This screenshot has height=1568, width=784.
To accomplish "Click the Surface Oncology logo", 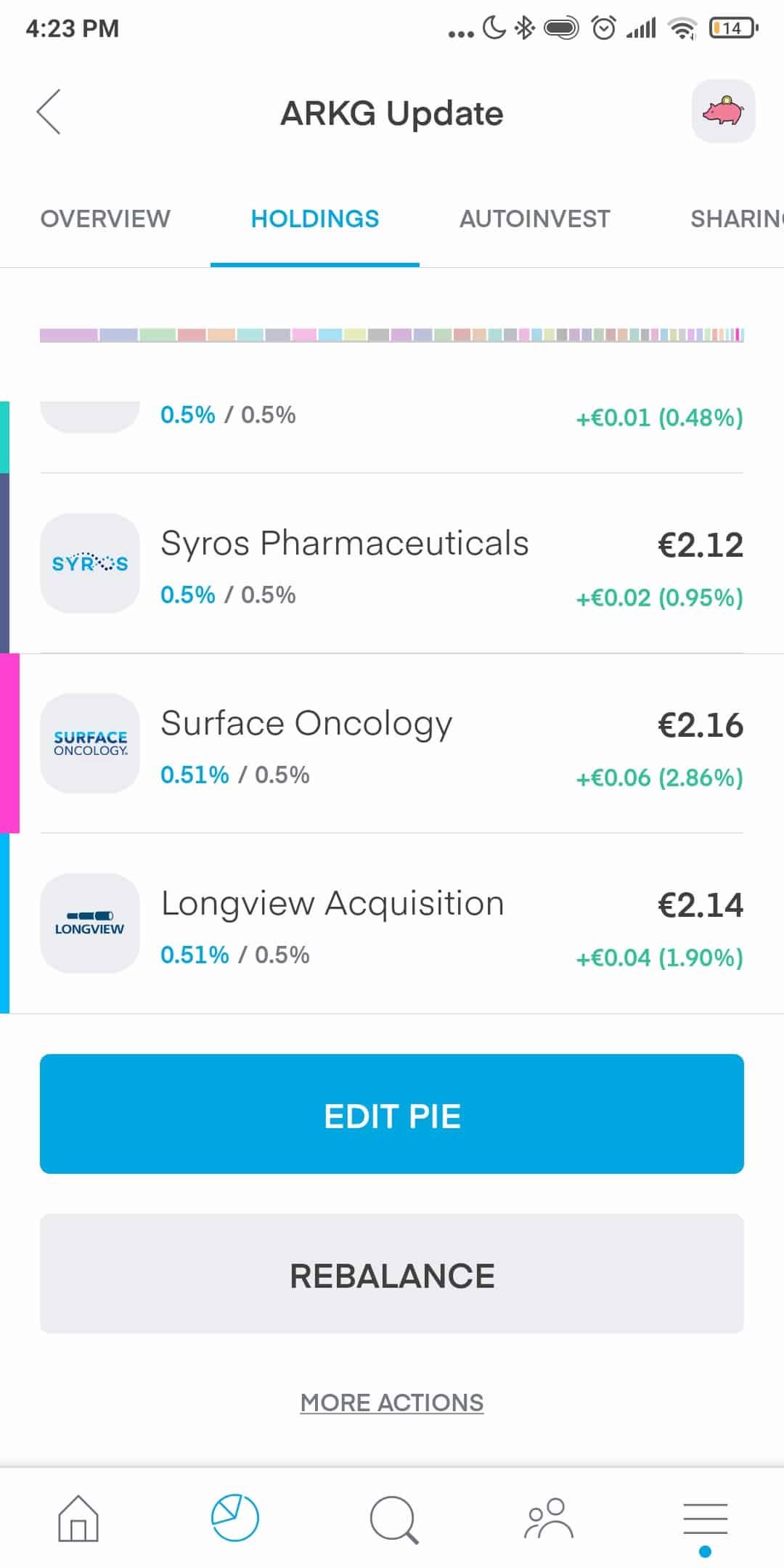I will (x=89, y=743).
